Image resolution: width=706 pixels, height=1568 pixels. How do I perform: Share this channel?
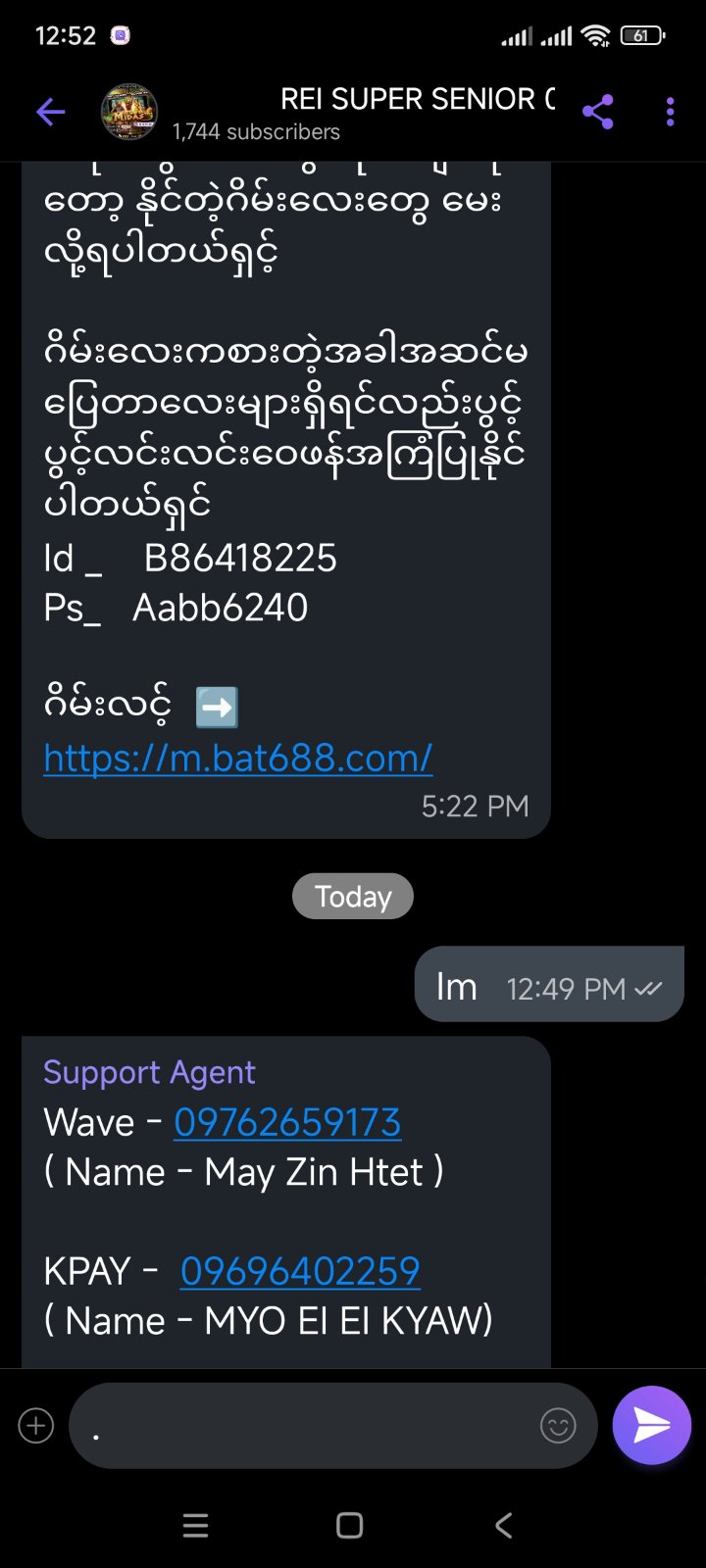point(597,112)
